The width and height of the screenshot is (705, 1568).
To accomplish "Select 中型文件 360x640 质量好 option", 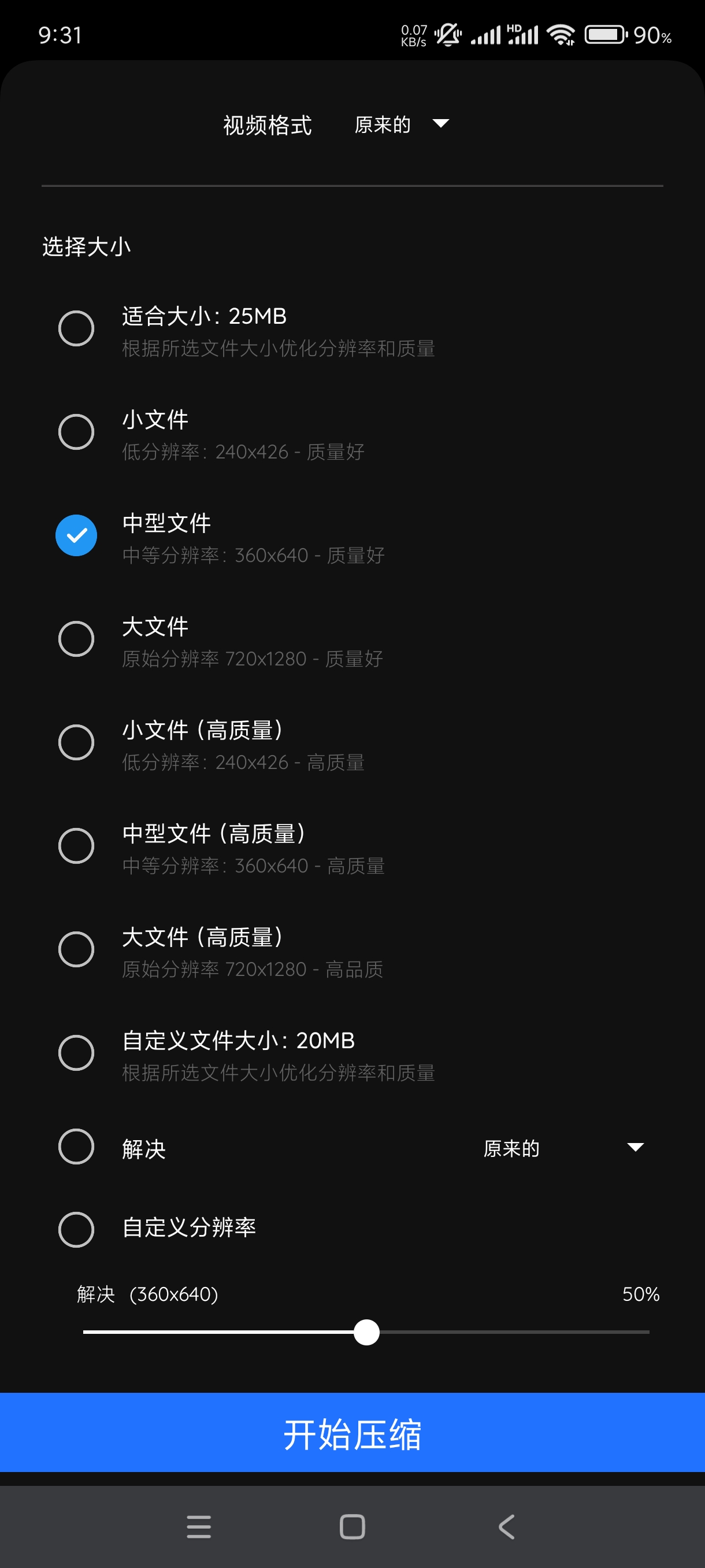I will tap(76, 535).
